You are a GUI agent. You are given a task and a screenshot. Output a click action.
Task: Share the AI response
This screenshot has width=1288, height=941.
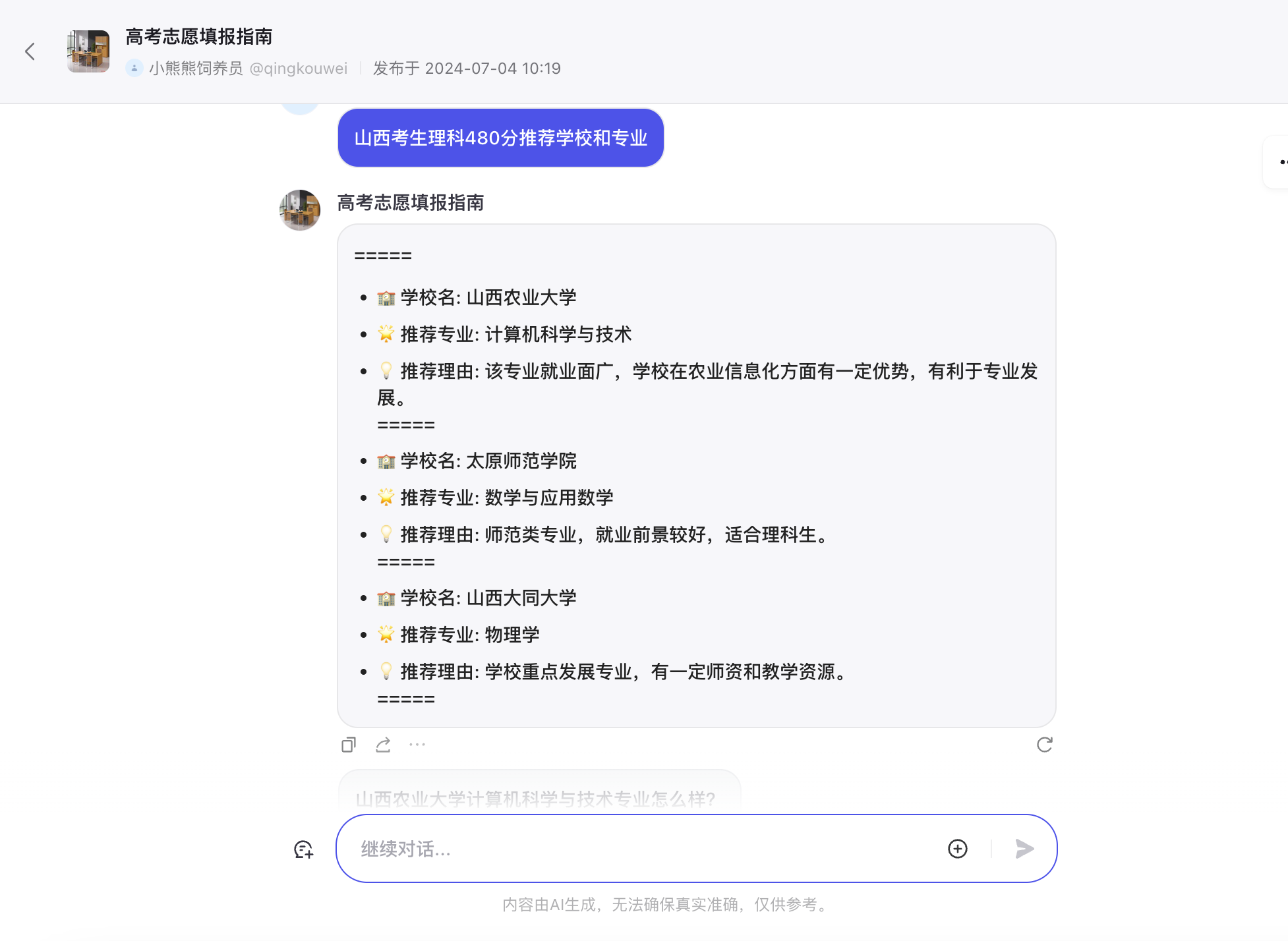383,745
